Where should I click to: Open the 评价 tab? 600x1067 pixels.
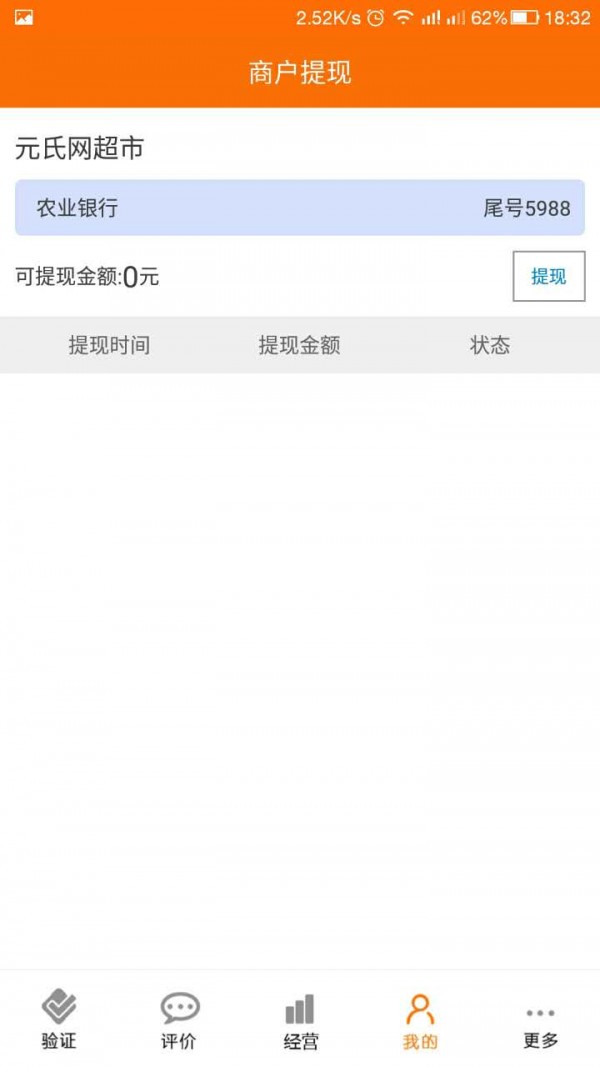pos(179,1020)
